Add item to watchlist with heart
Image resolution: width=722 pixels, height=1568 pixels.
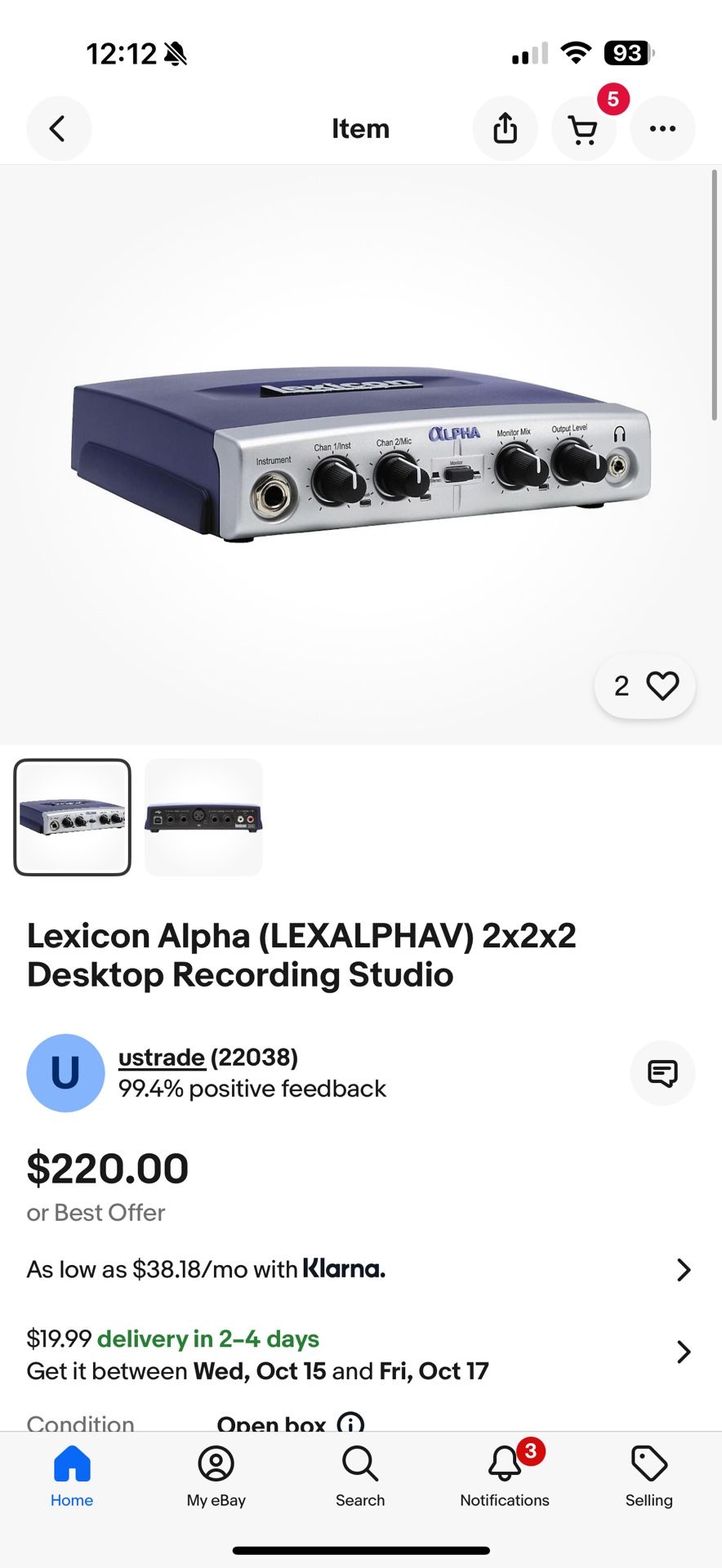[x=662, y=686]
